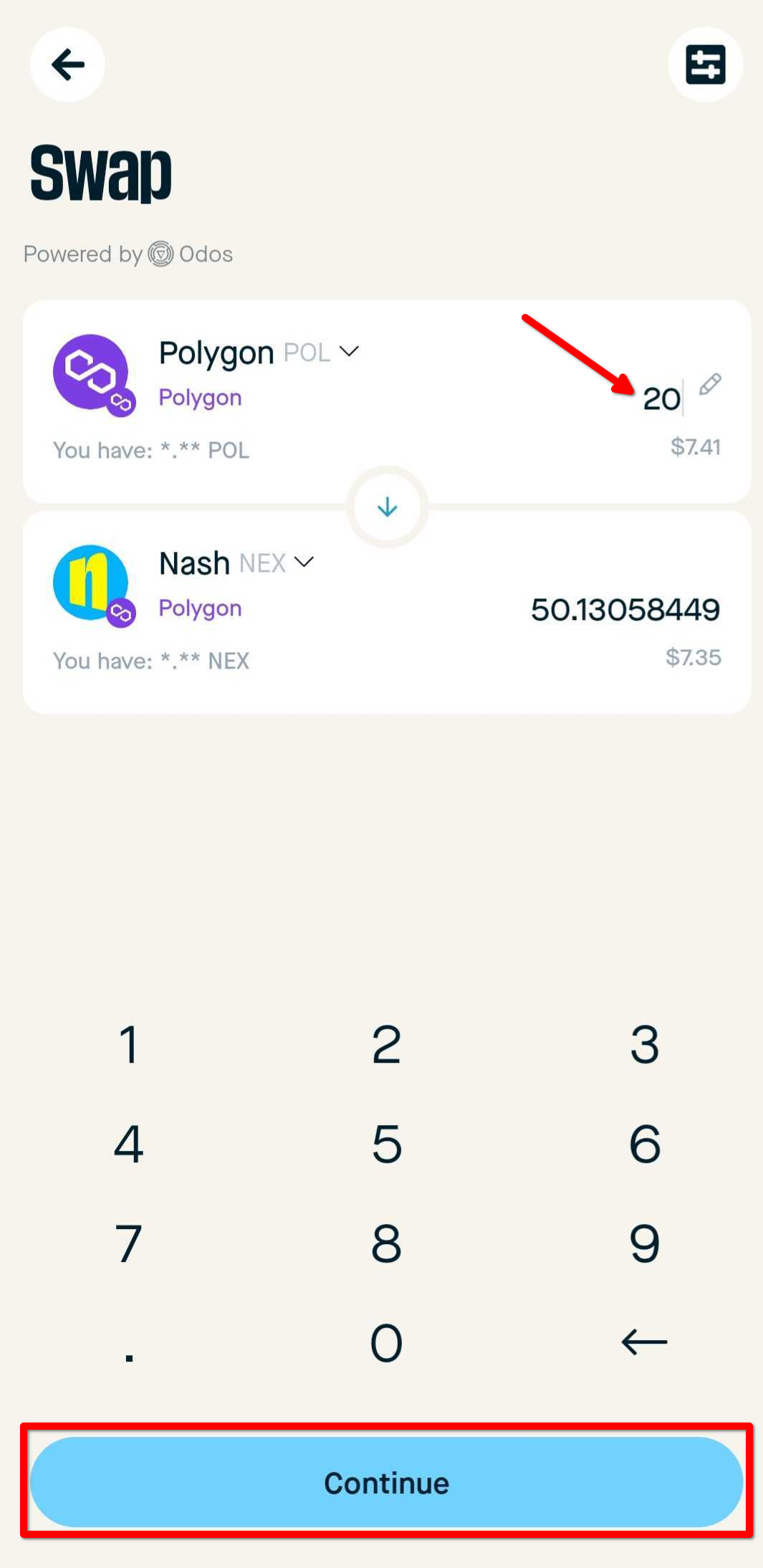763x1568 pixels.
Task: Enter digit 1 on the keypad
Action: pyautogui.click(x=129, y=1044)
